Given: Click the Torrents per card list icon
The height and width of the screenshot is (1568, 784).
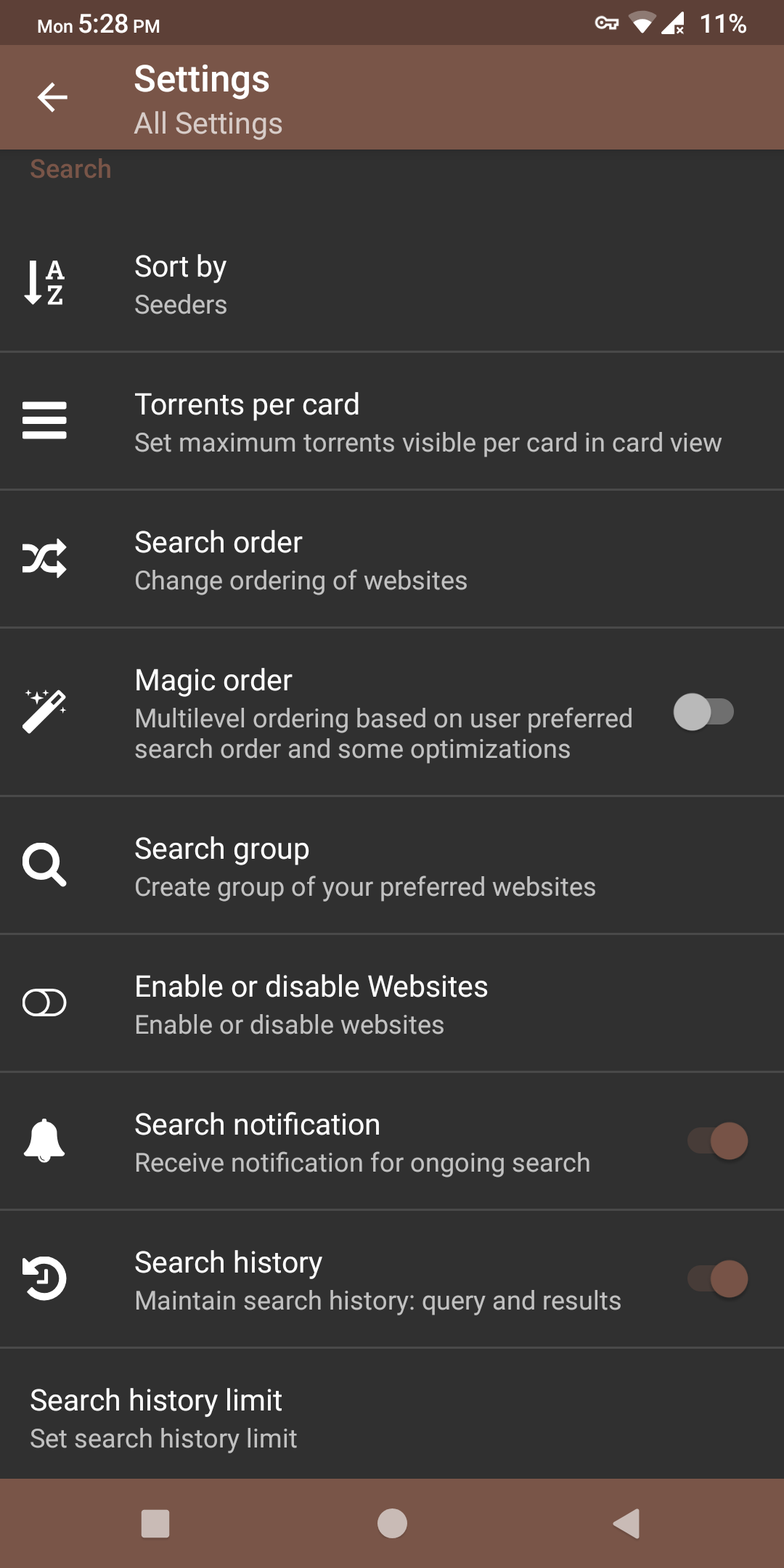Looking at the screenshot, I should pos(45,420).
